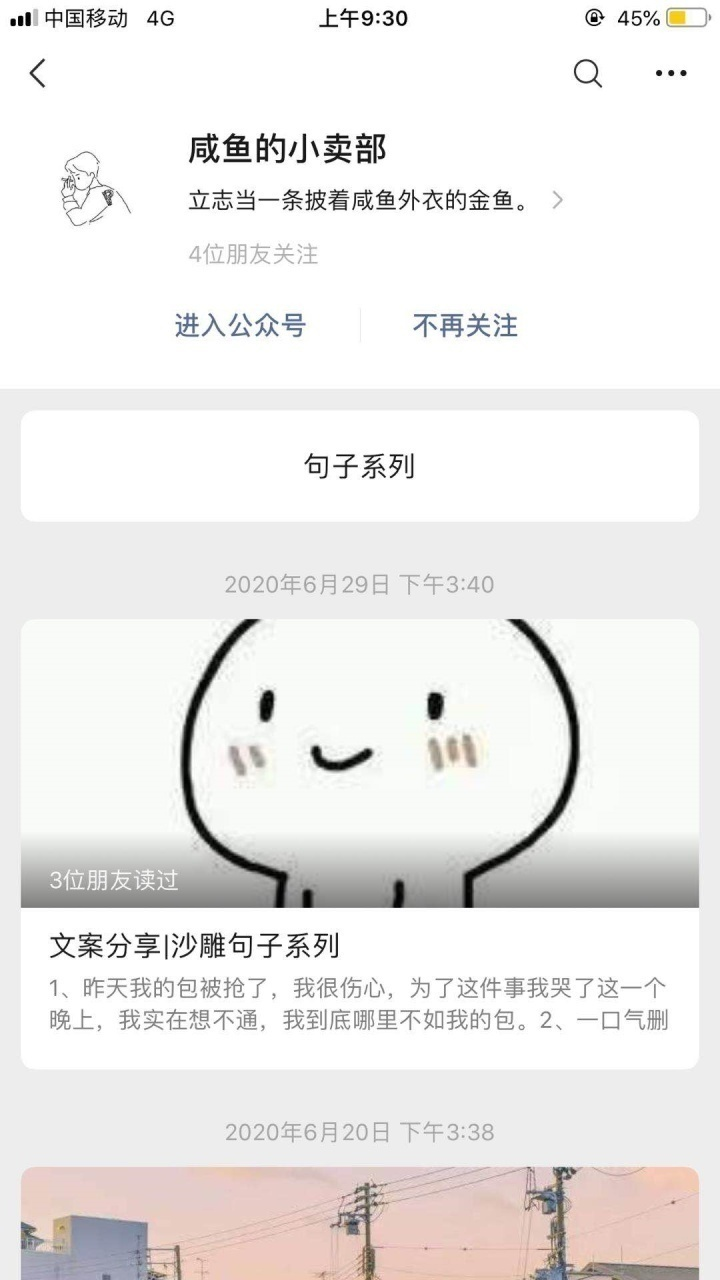Open the 句子系列 collection
The width and height of the screenshot is (720, 1280).
pos(359,466)
